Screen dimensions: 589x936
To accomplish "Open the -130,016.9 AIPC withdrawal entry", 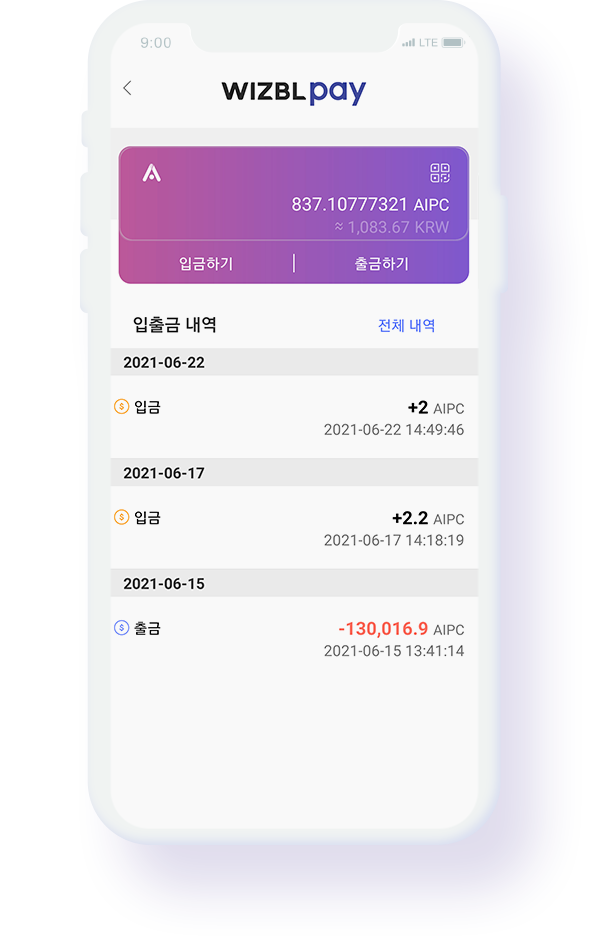I will click(294, 638).
